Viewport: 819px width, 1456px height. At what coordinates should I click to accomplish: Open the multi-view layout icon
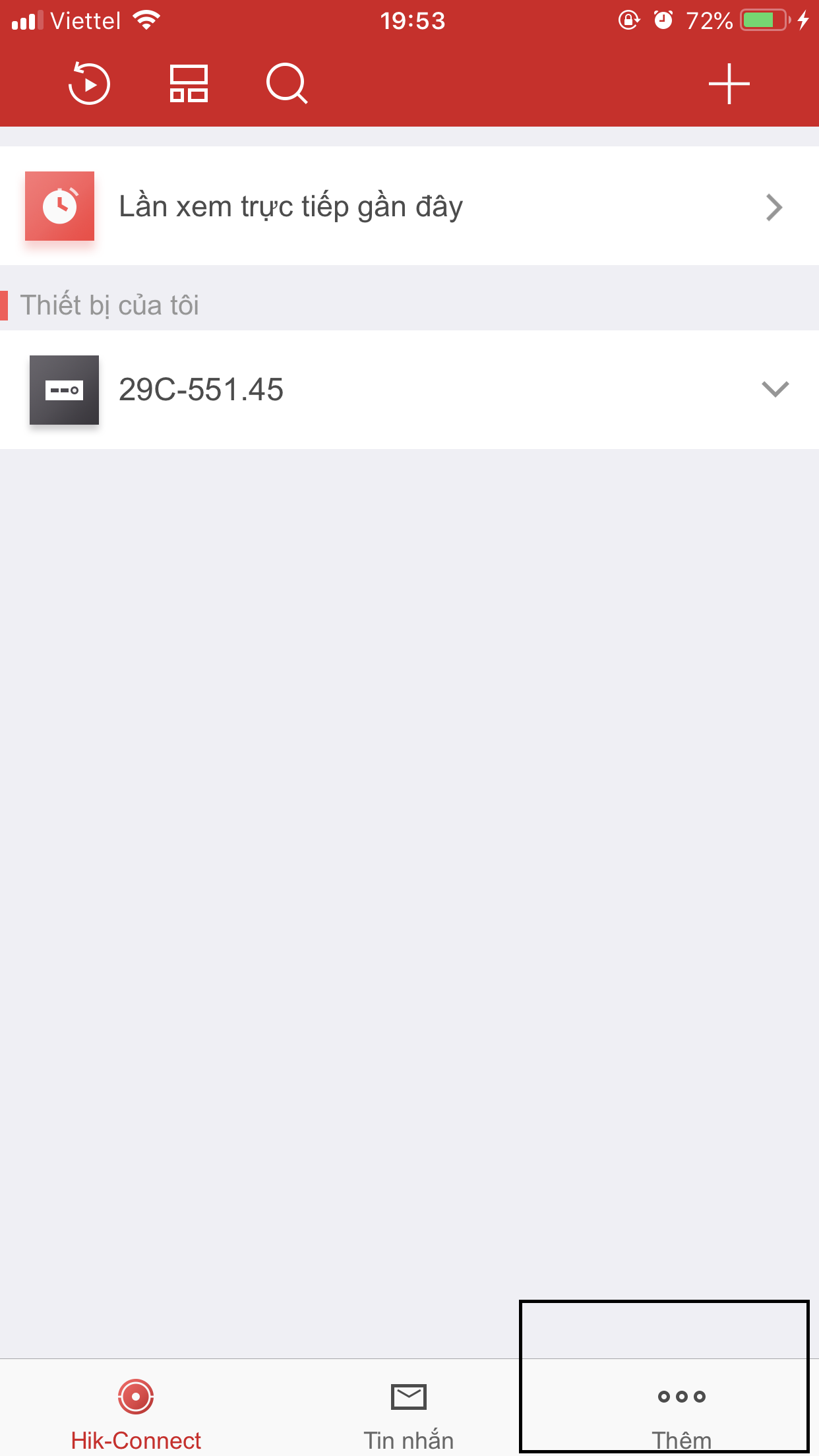coord(189,84)
